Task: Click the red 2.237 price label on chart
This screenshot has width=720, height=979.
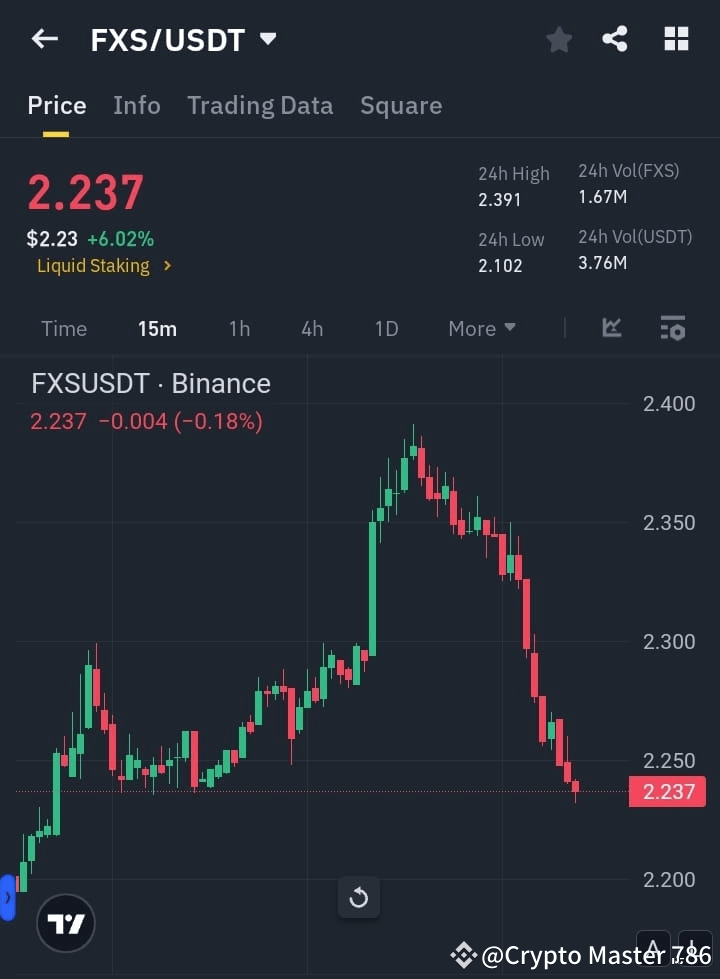Action: tap(667, 791)
